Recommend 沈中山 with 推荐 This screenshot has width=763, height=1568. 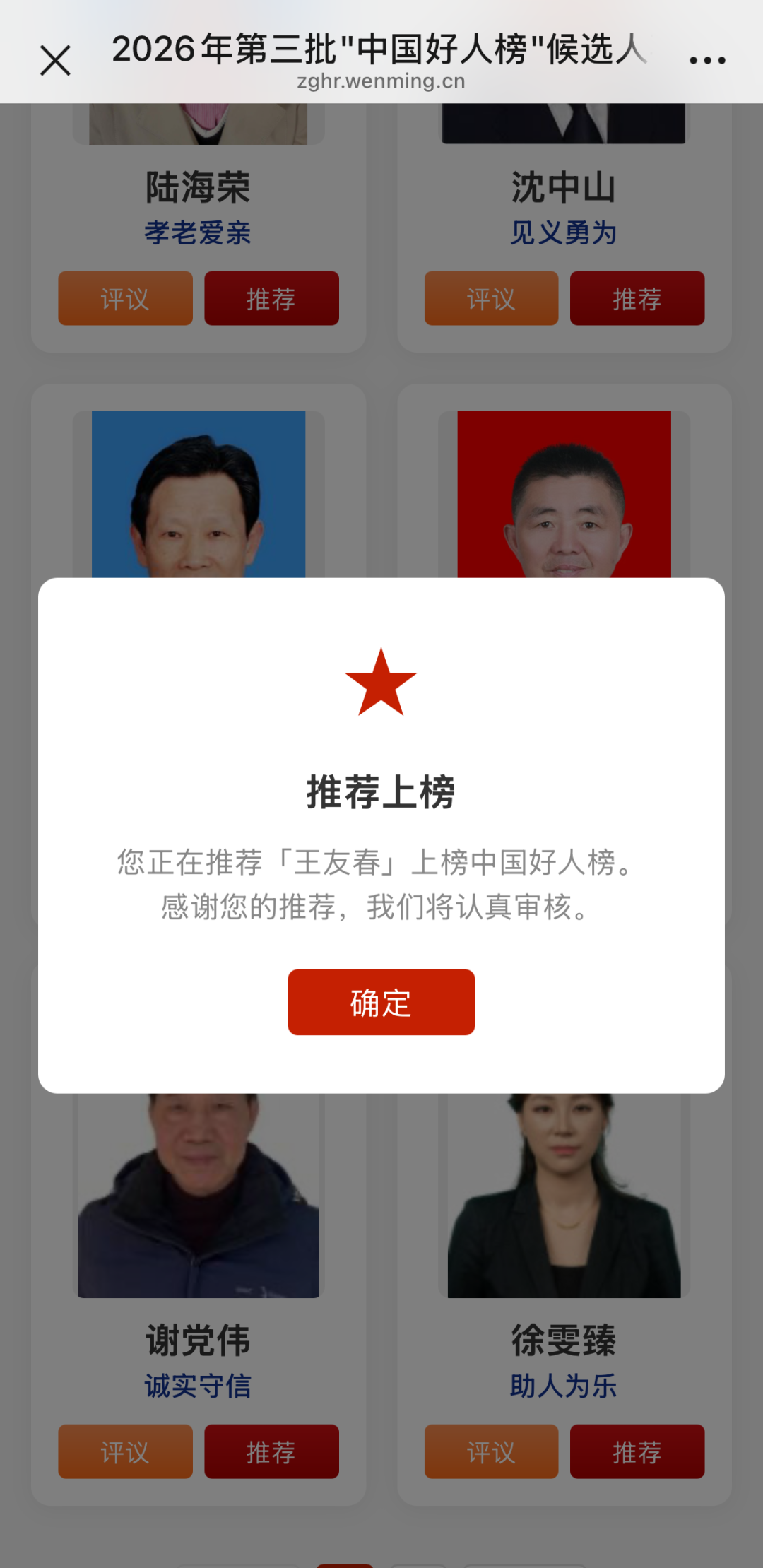637,298
